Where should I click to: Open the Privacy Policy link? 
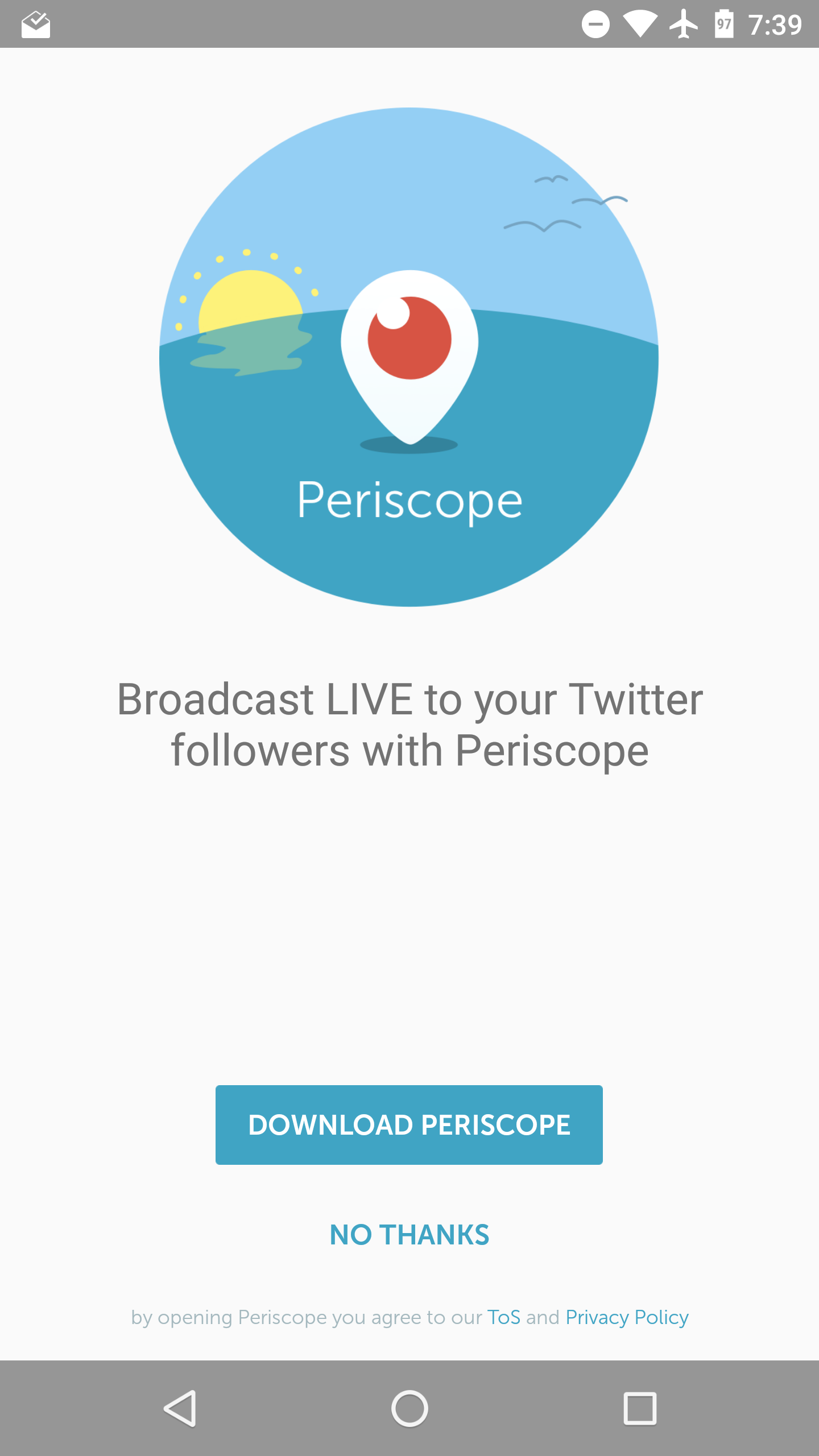pos(627,1318)
